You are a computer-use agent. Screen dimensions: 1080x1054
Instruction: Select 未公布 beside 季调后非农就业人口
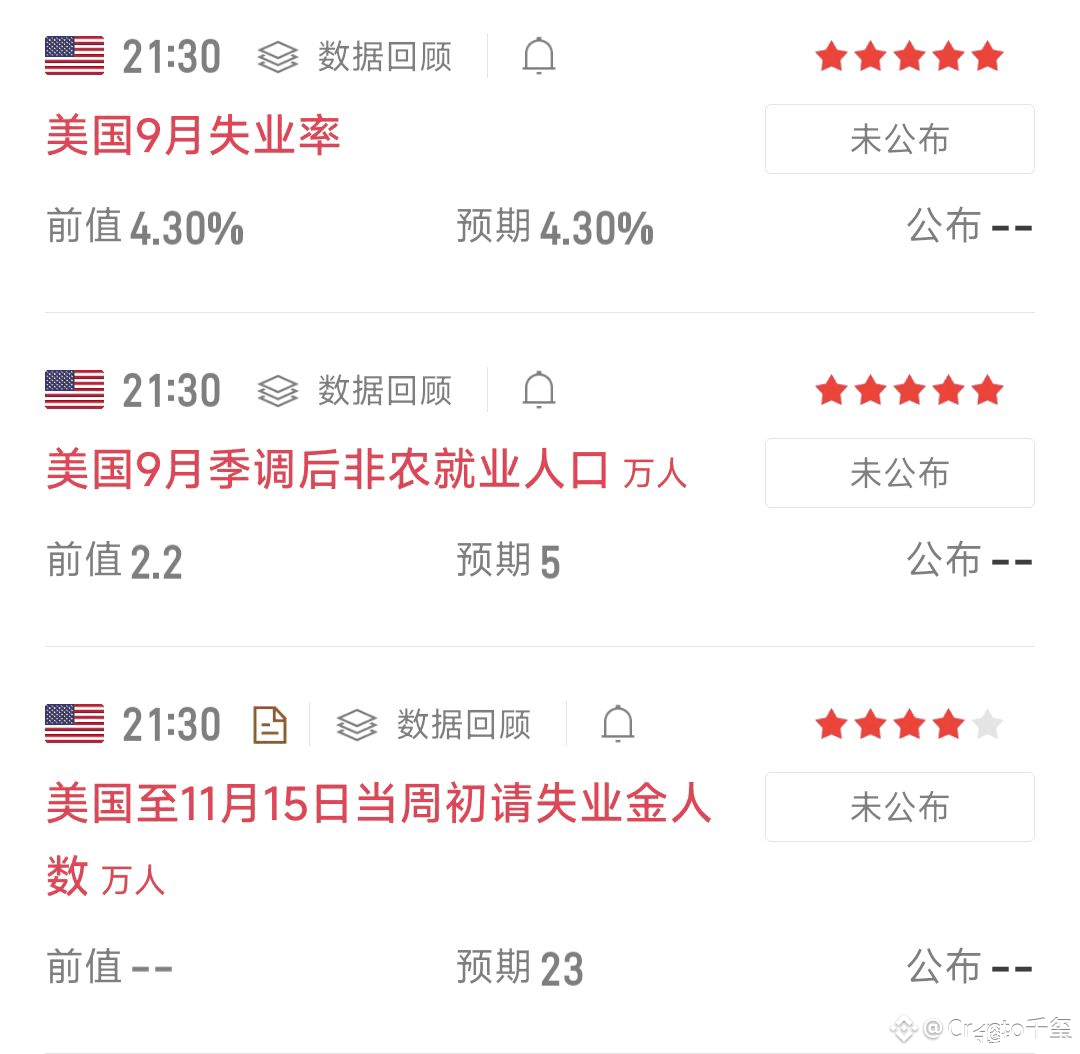899,473
